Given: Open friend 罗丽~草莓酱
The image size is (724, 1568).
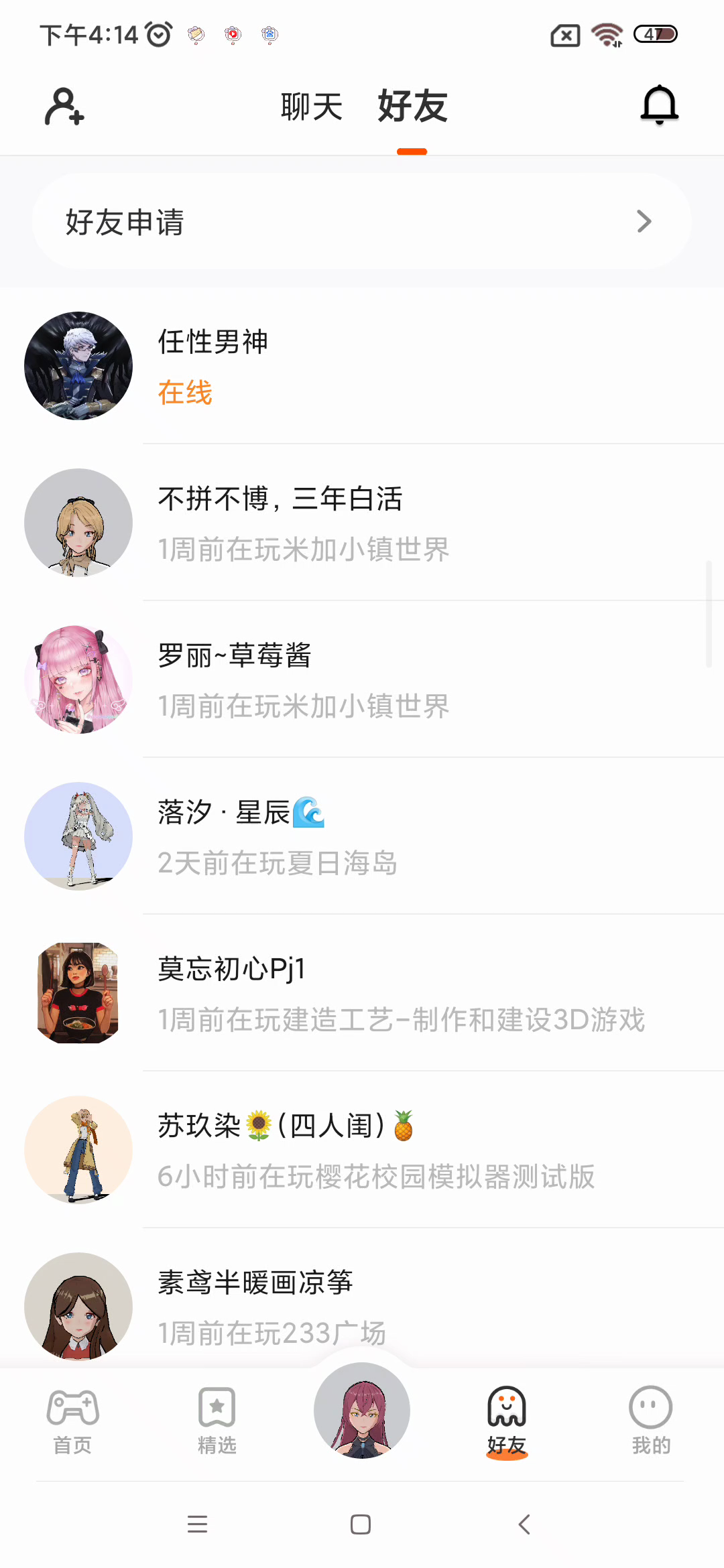Looking at the screenshot, I should 362,680.
